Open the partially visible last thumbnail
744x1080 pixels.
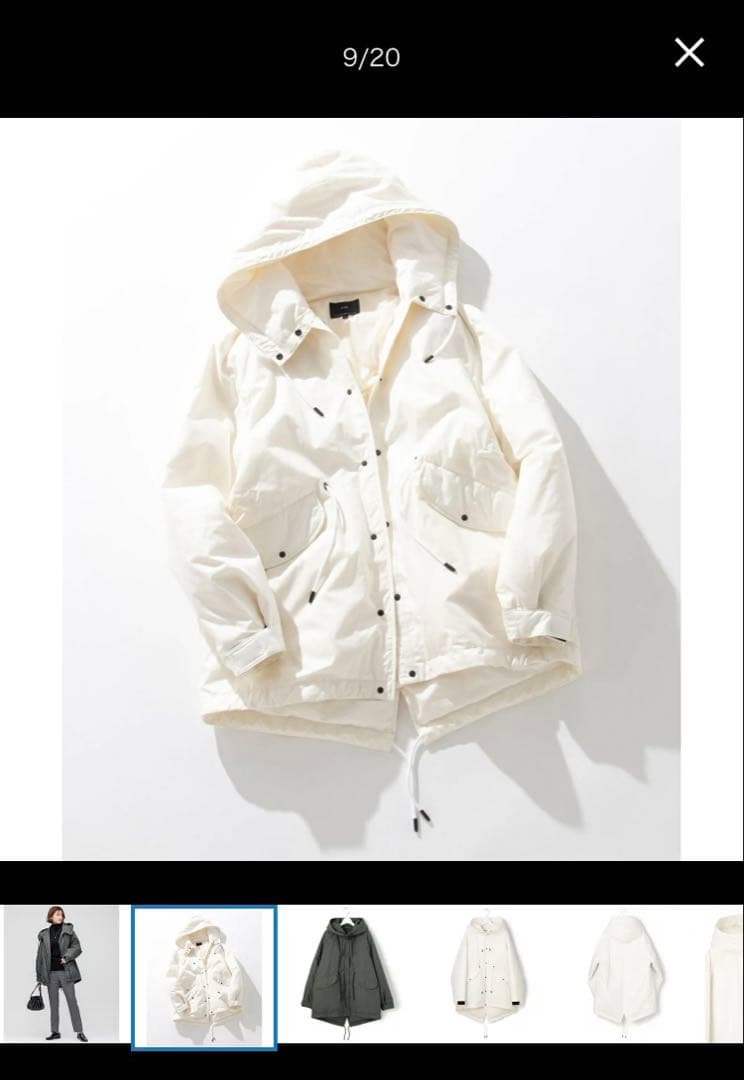click(x=729, y=974)
